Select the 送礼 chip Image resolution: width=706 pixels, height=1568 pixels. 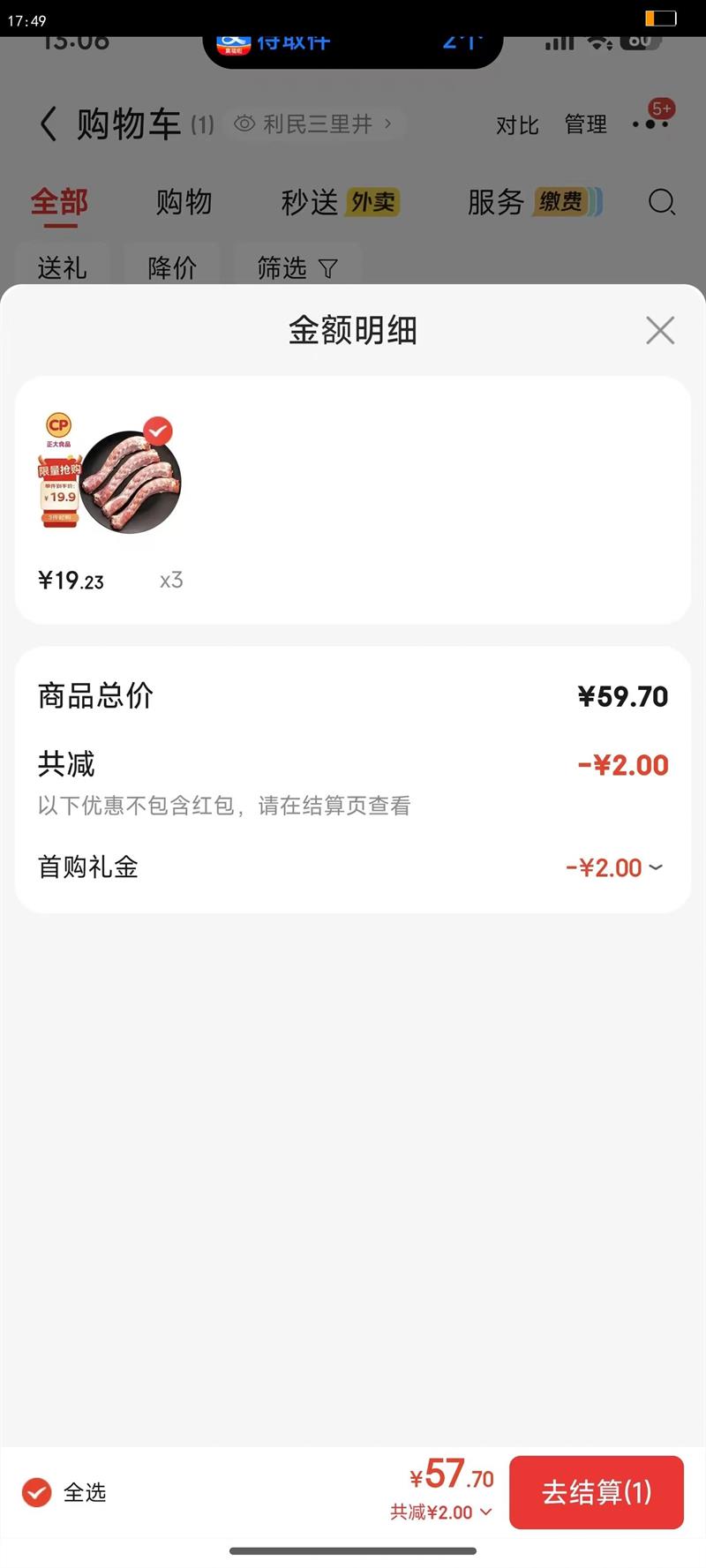pyautogui.click(x=62, y=267)
